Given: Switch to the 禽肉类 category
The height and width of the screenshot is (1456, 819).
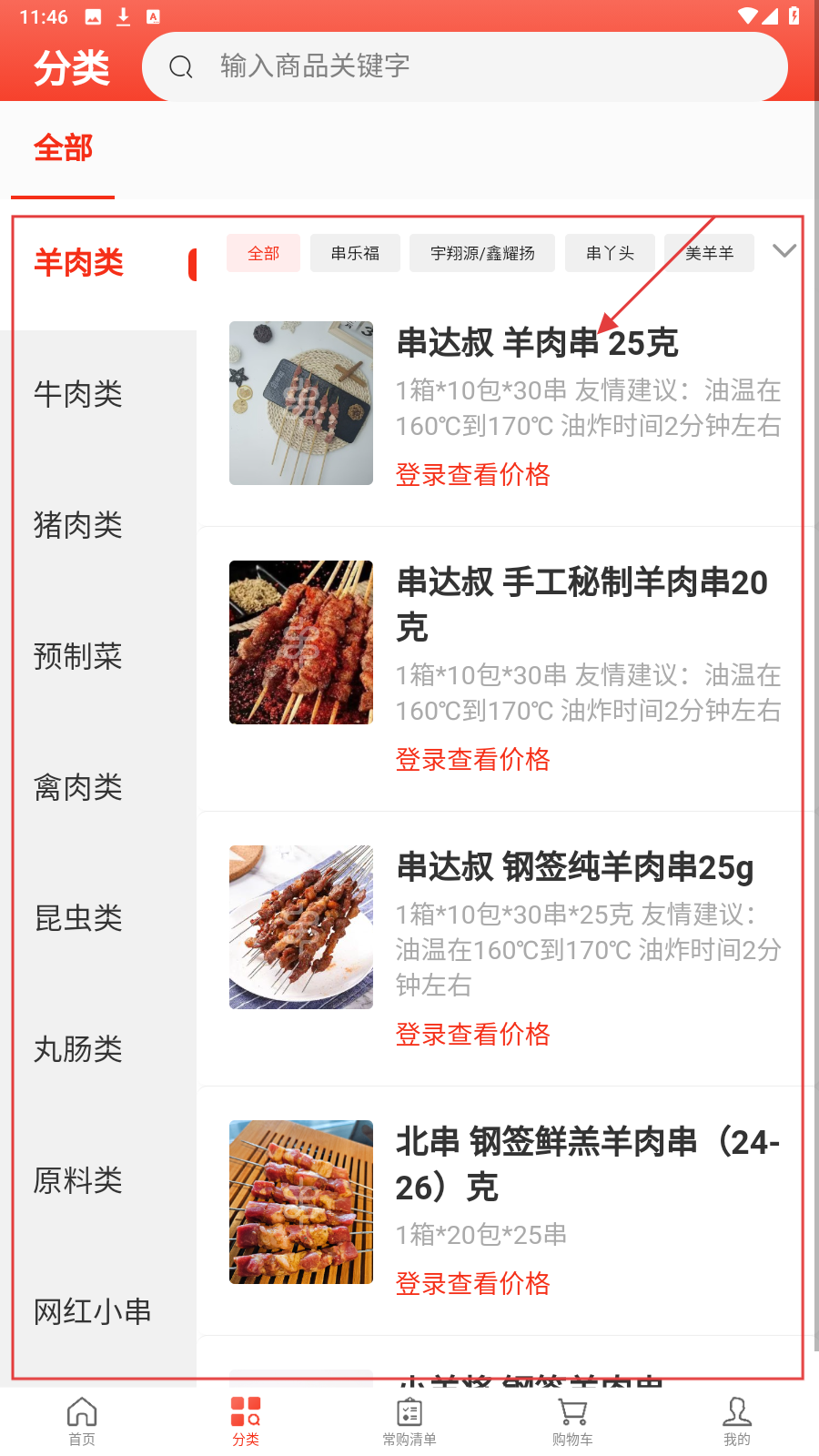Looking at the screenshot, I should (78, 787).
